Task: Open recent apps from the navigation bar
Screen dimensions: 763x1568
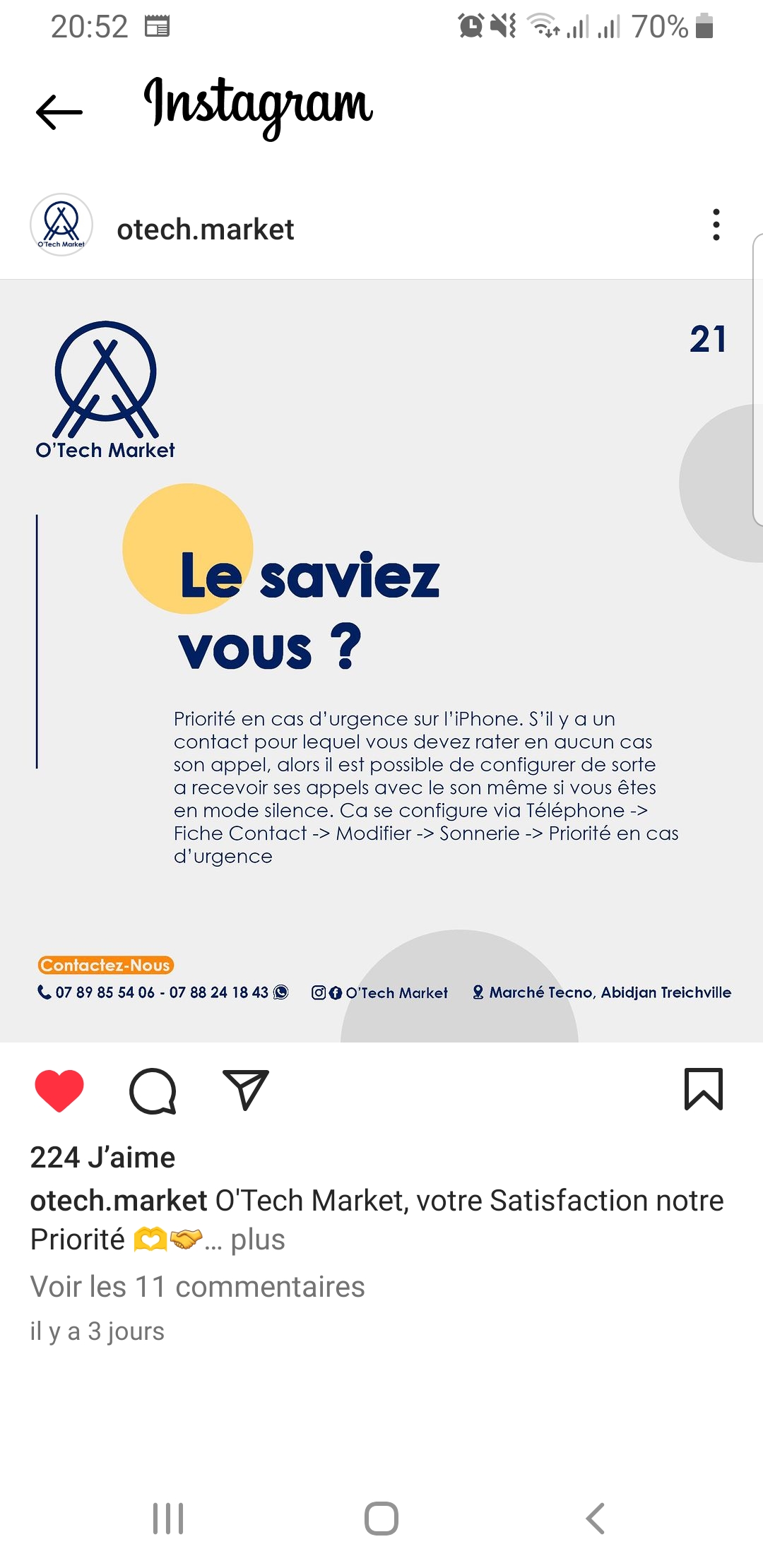Action: click(168, 1519)
